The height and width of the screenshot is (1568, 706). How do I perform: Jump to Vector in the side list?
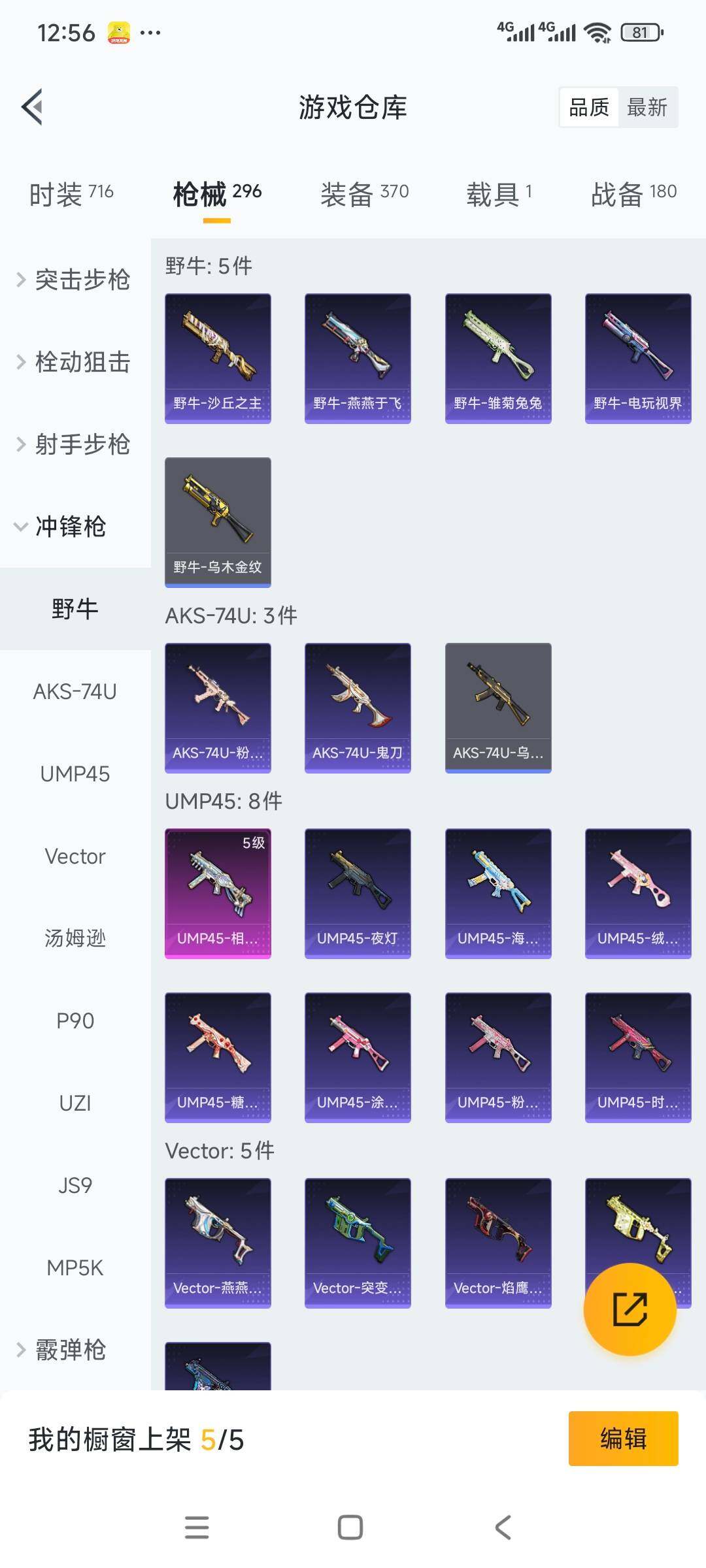tap(75, 857)
